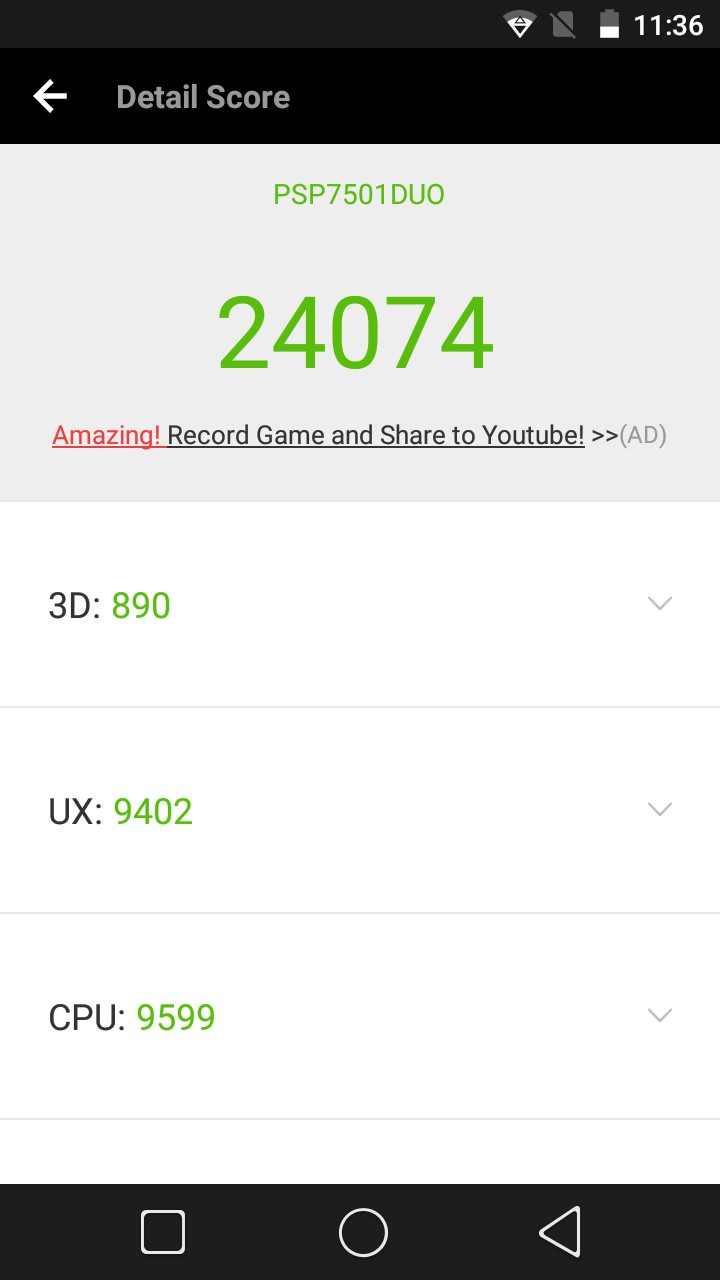Screen dimensions: 720x1280
Task: Go back from Detail Score
Action: tap(50, 97)
